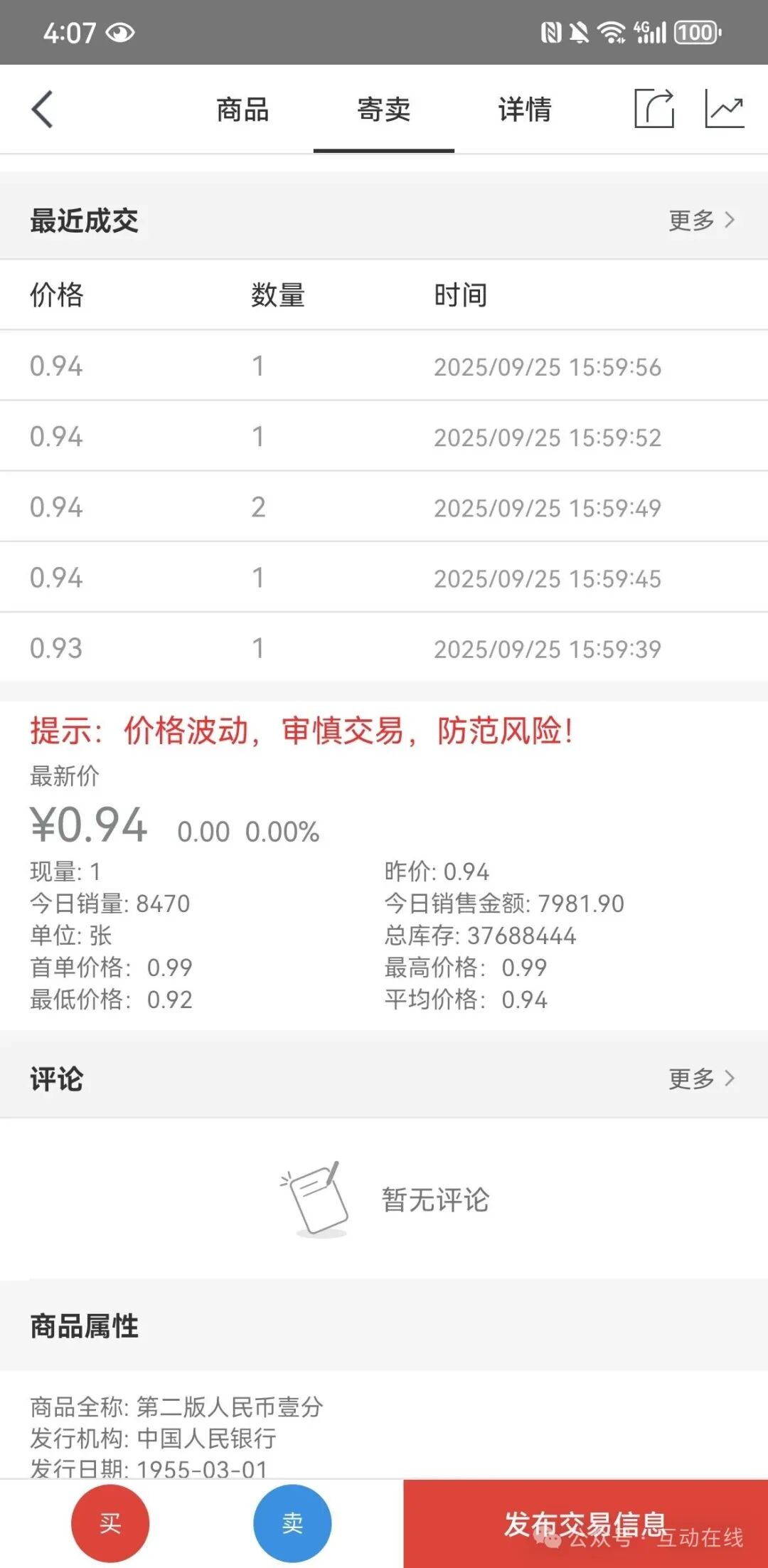This screenshot has width=768, height=1568.
Task: Tap 发布交易信息 to publish trade info
Action: [585, 1523]
